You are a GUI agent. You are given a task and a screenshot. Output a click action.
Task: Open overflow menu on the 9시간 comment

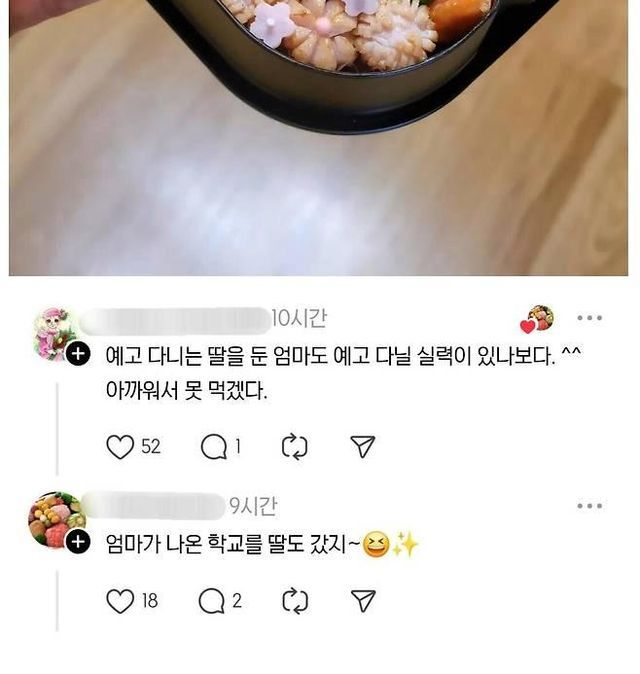point(589,506)
